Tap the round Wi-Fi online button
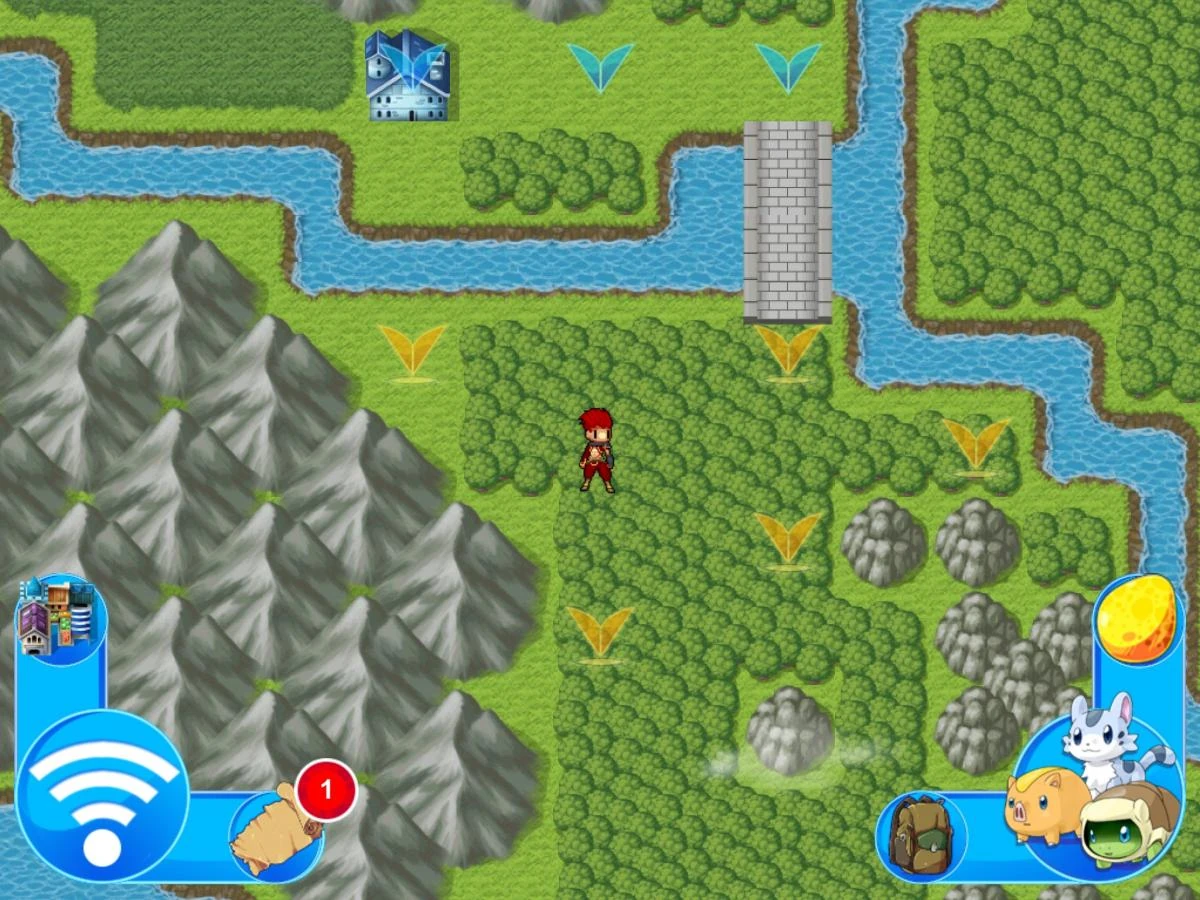The height and width of the screenshot is (900, 1200). [102, 796]
